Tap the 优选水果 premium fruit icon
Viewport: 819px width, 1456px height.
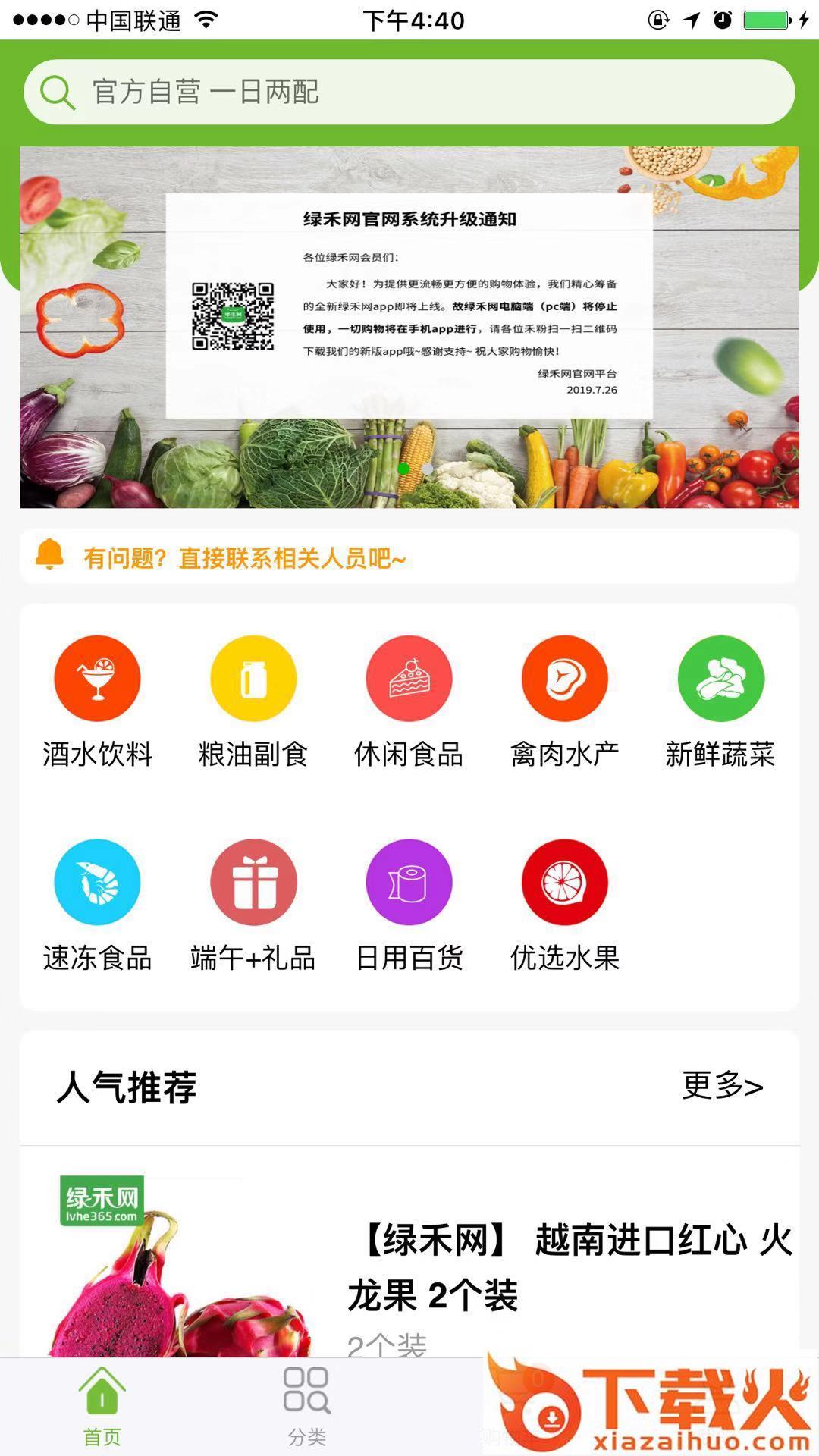point(564,882)
